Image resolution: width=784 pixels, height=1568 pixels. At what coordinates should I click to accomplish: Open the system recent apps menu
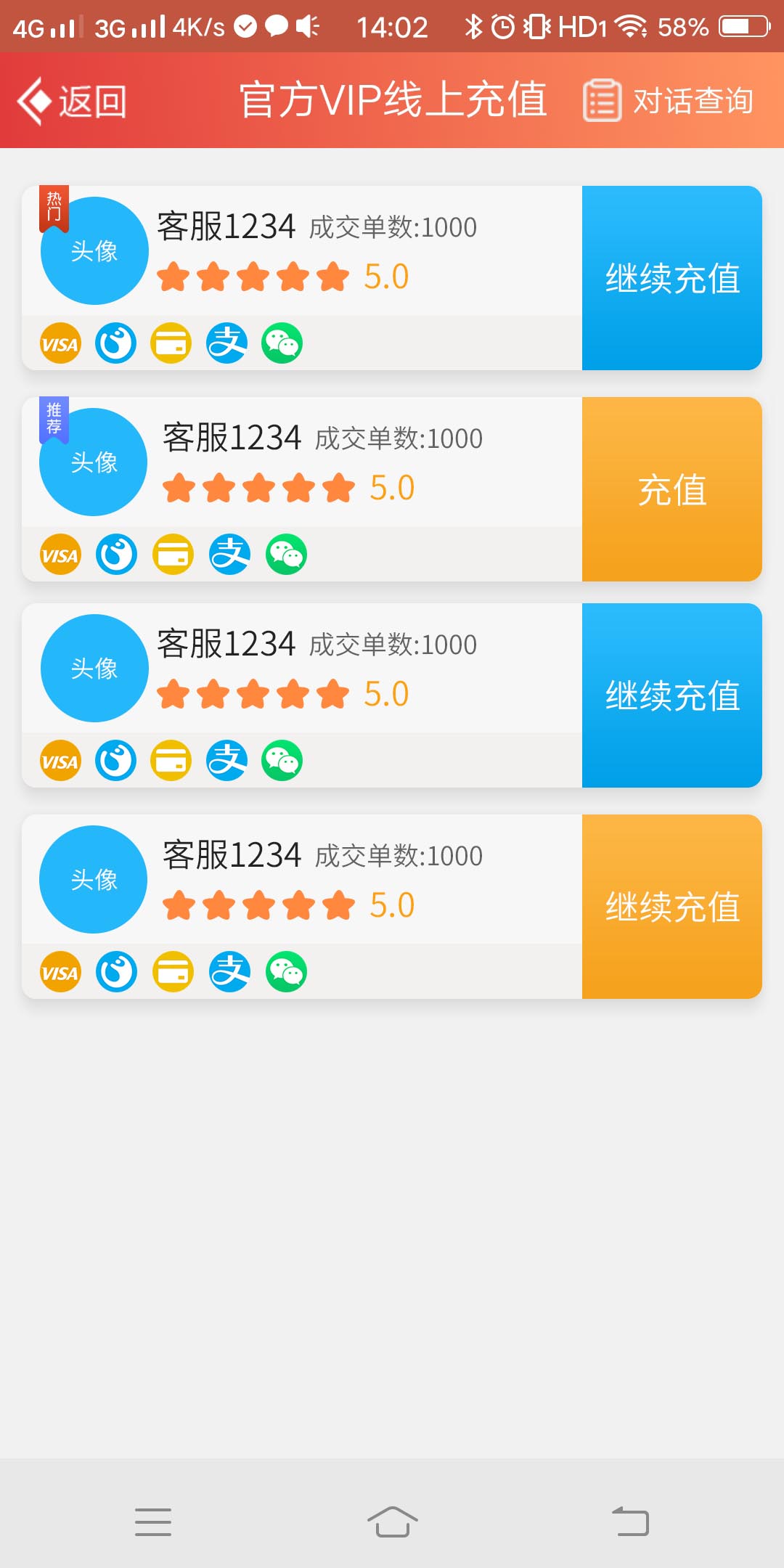pyautogui.click(x=153, y=1522)
